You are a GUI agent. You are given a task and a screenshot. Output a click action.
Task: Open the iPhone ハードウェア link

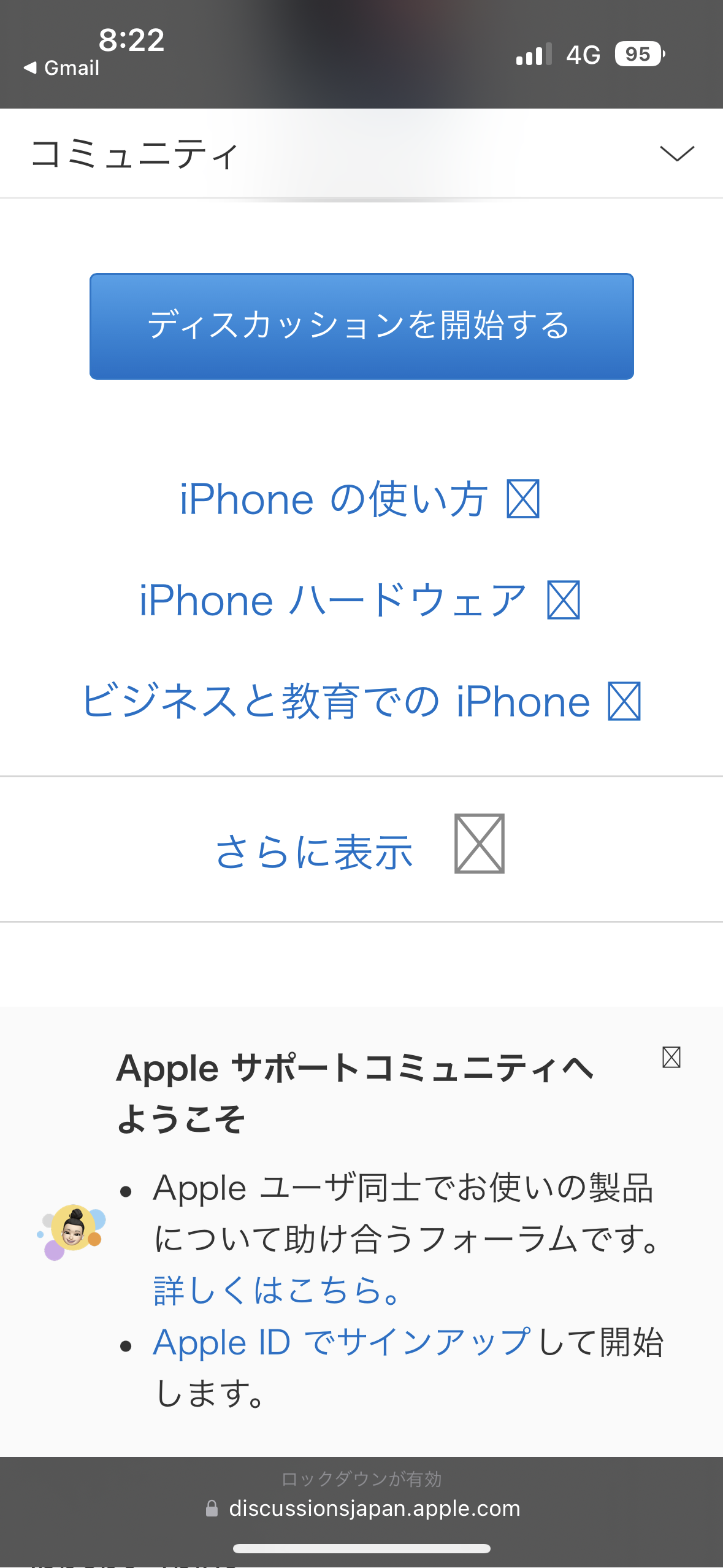coord(359,600)
